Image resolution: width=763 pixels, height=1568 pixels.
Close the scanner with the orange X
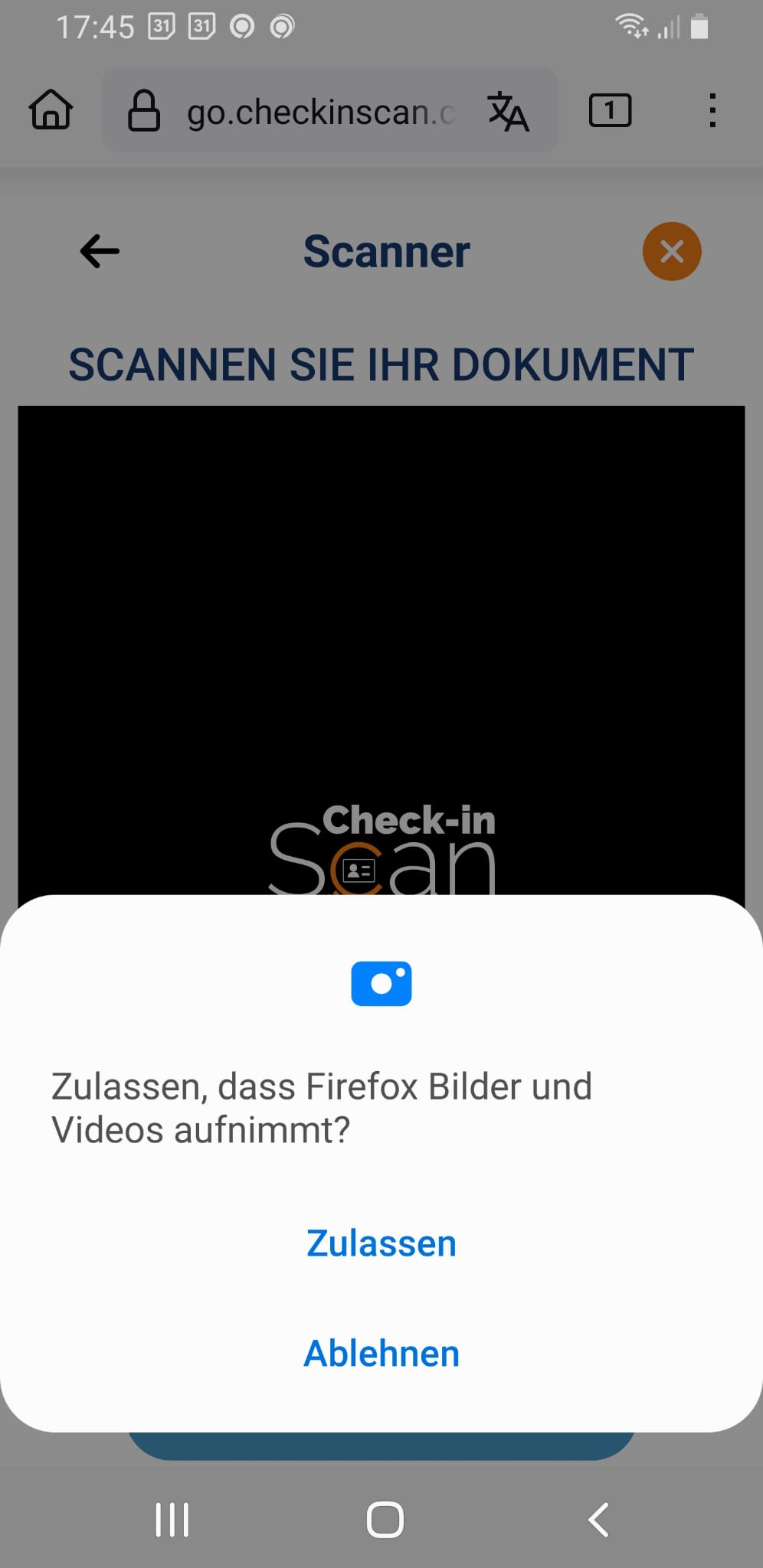tap(671, 251)
